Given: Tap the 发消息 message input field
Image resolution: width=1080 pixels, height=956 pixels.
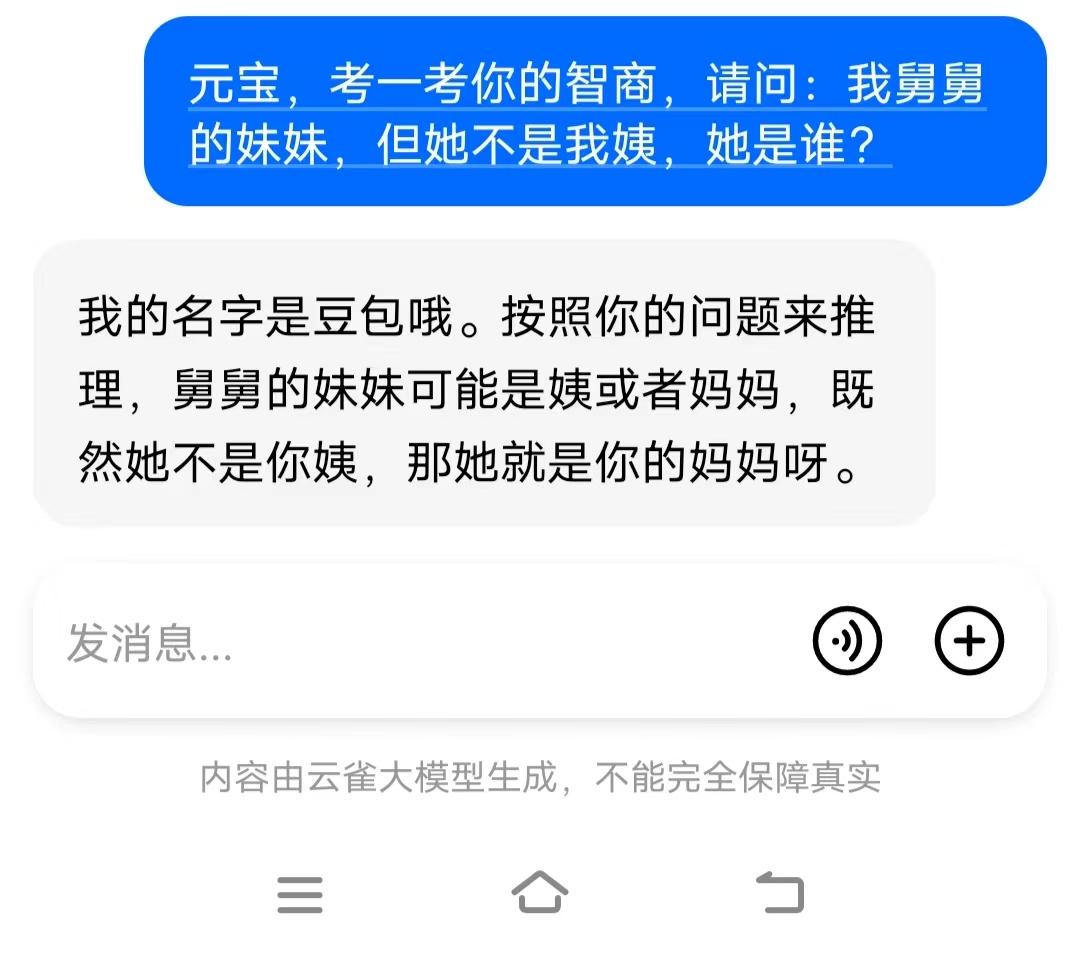Looking at the screenshot, I should pos(400,642).
